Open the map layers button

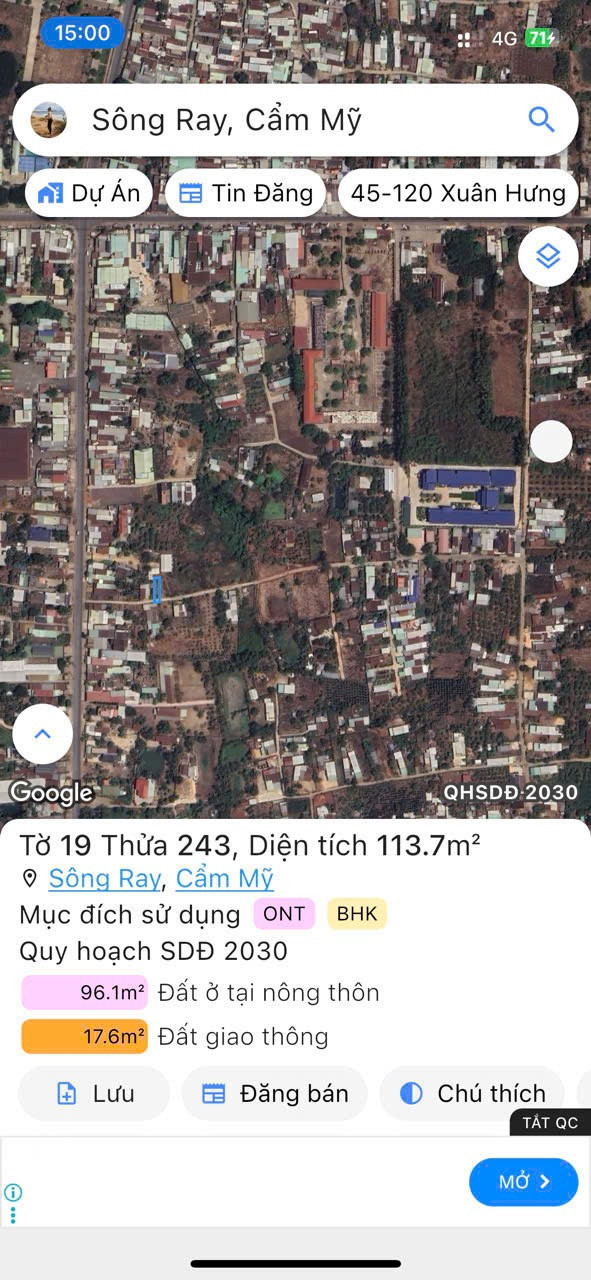click(548, 257)
